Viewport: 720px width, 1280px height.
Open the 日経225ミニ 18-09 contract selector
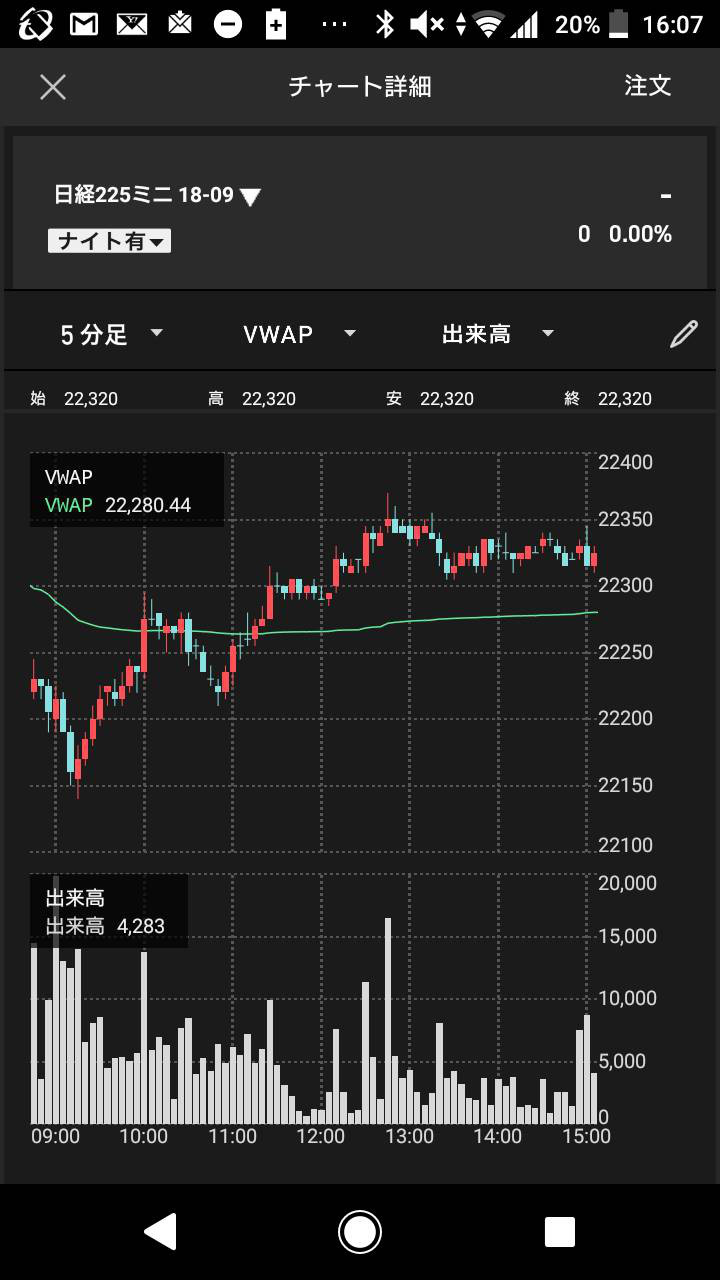click(157, 195)
